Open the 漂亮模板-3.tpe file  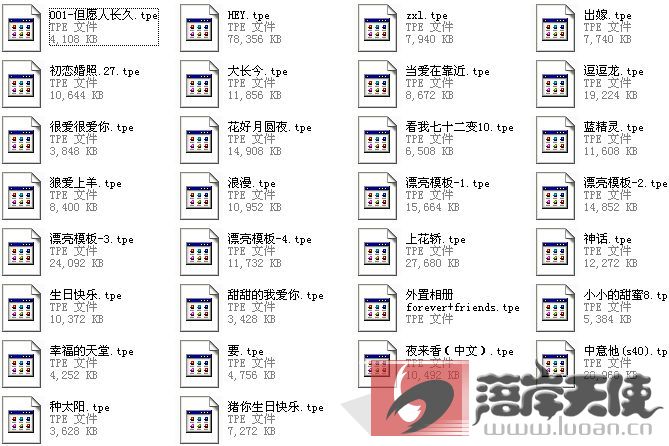pos(22,251)
